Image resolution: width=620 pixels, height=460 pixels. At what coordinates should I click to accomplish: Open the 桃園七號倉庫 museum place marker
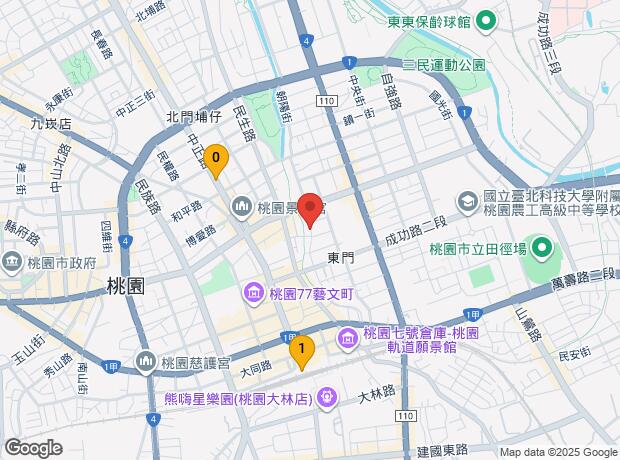pos(347,340)
